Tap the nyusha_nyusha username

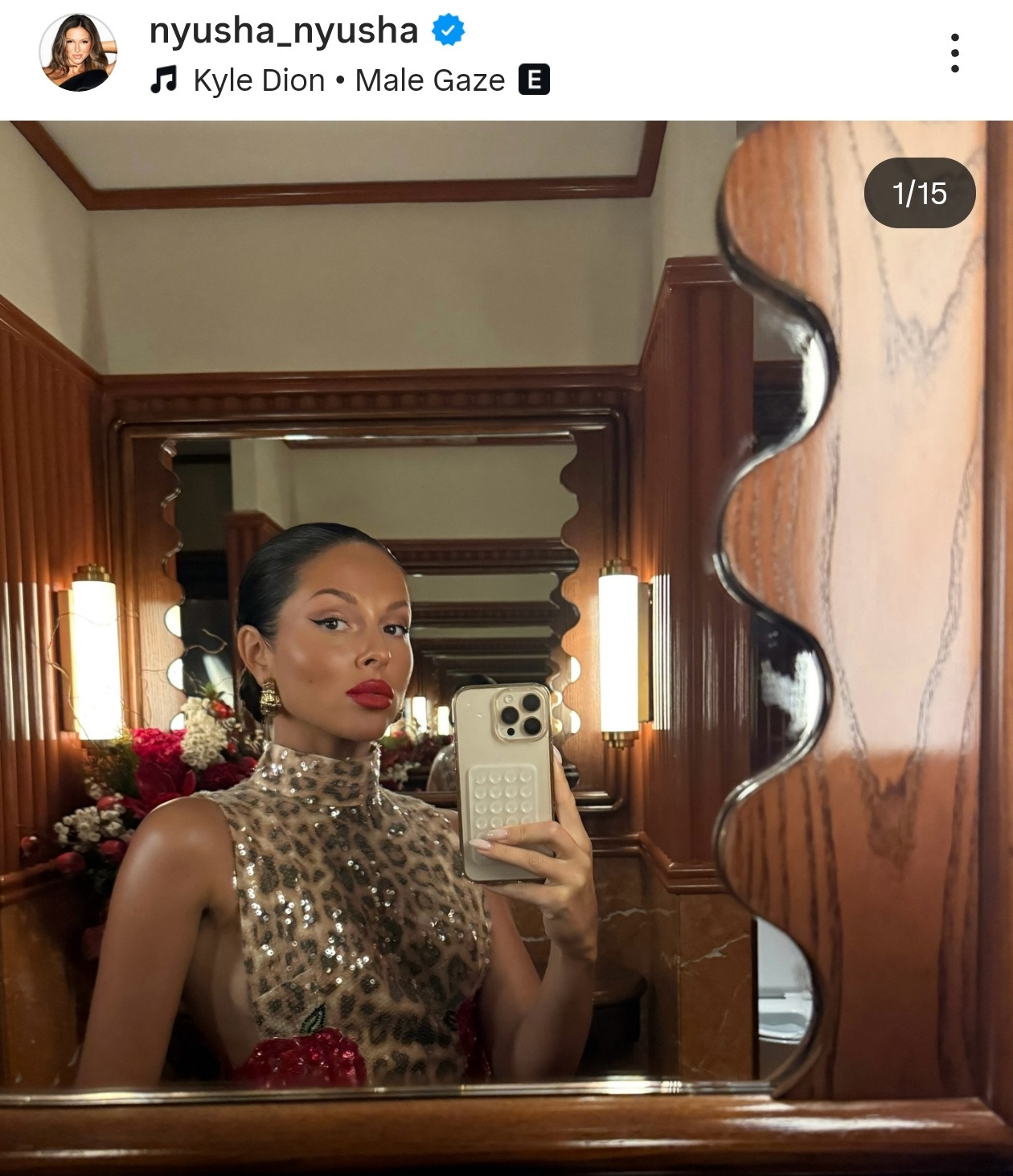[284, 31]
